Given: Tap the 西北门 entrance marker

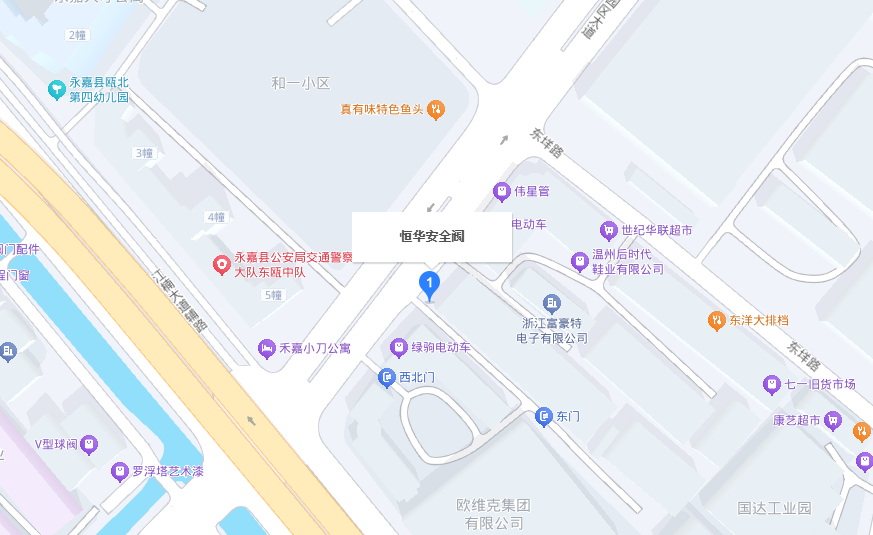Looking at the screenshot, I should coord(387,377).
